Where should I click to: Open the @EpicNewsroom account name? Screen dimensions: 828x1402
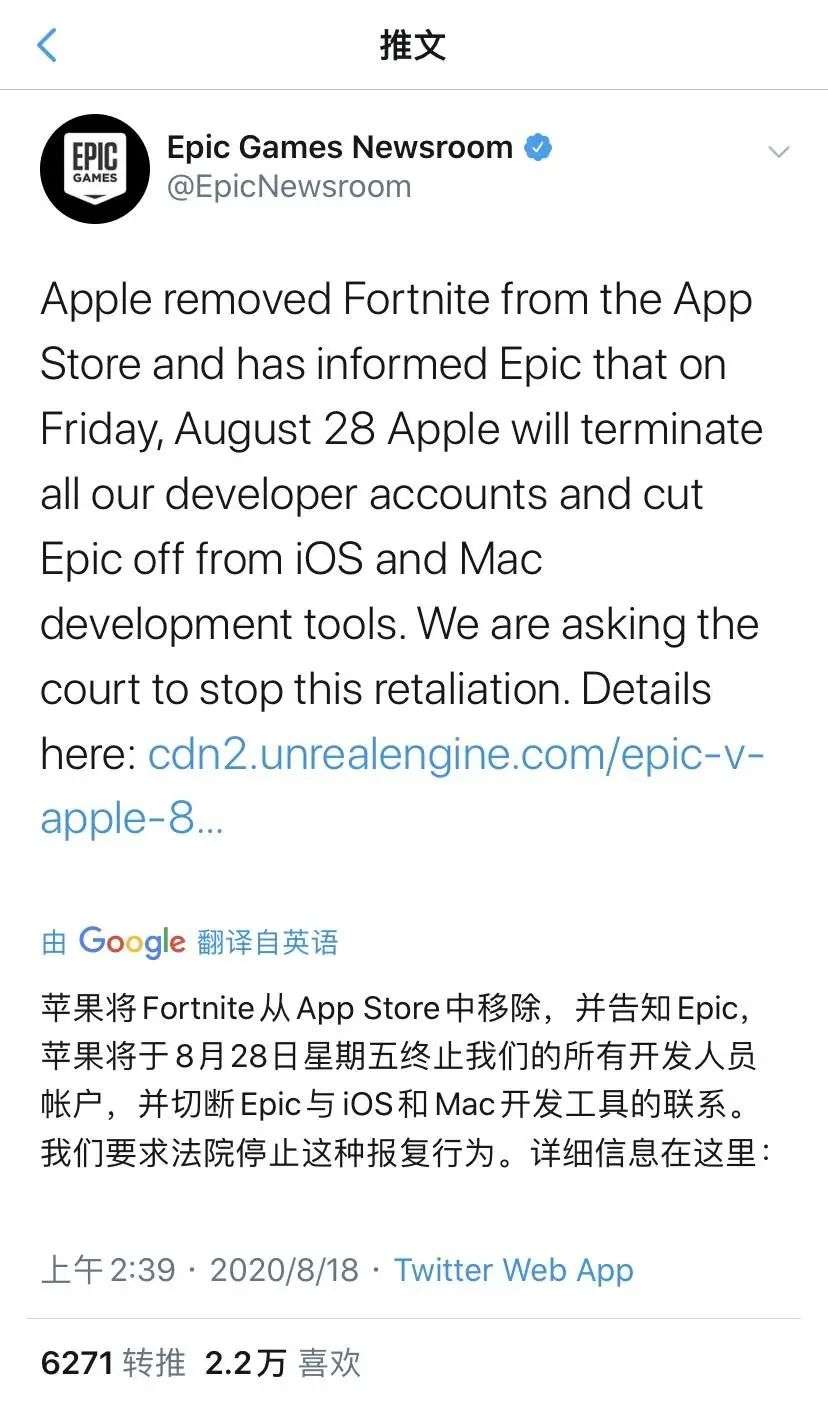(x=289, y=187)
